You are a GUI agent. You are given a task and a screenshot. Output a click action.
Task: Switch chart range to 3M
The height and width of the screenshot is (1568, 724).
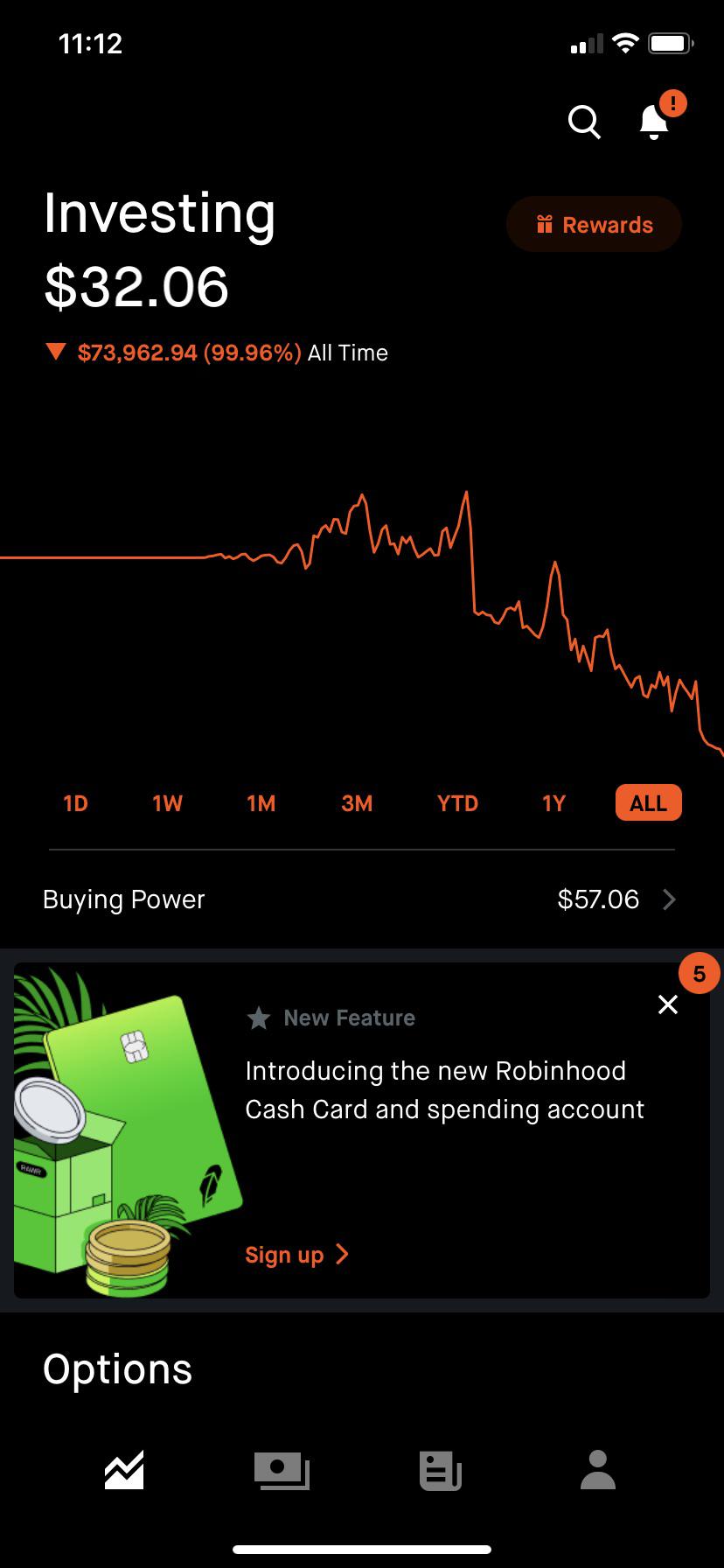(357, 803)
